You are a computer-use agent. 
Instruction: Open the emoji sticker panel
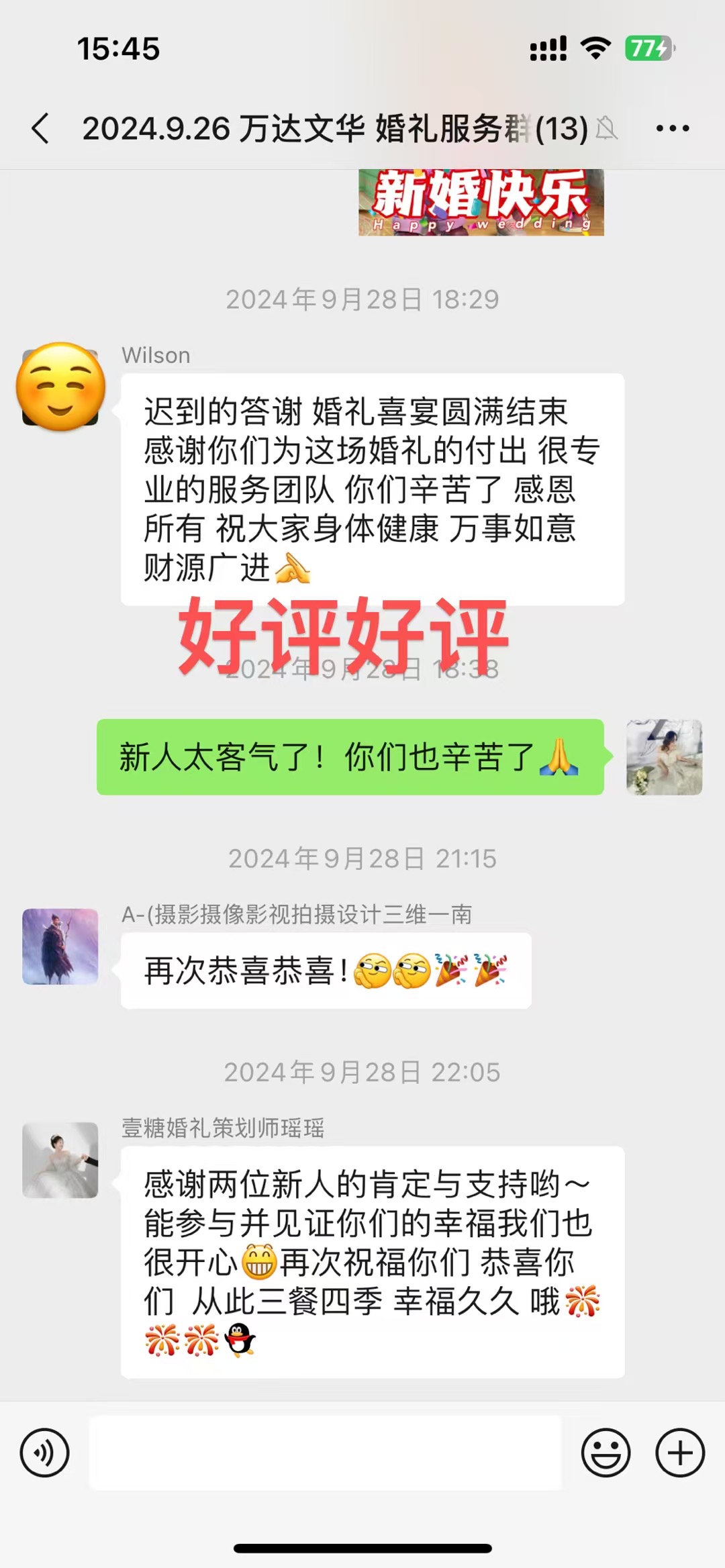click(606, 1453)
